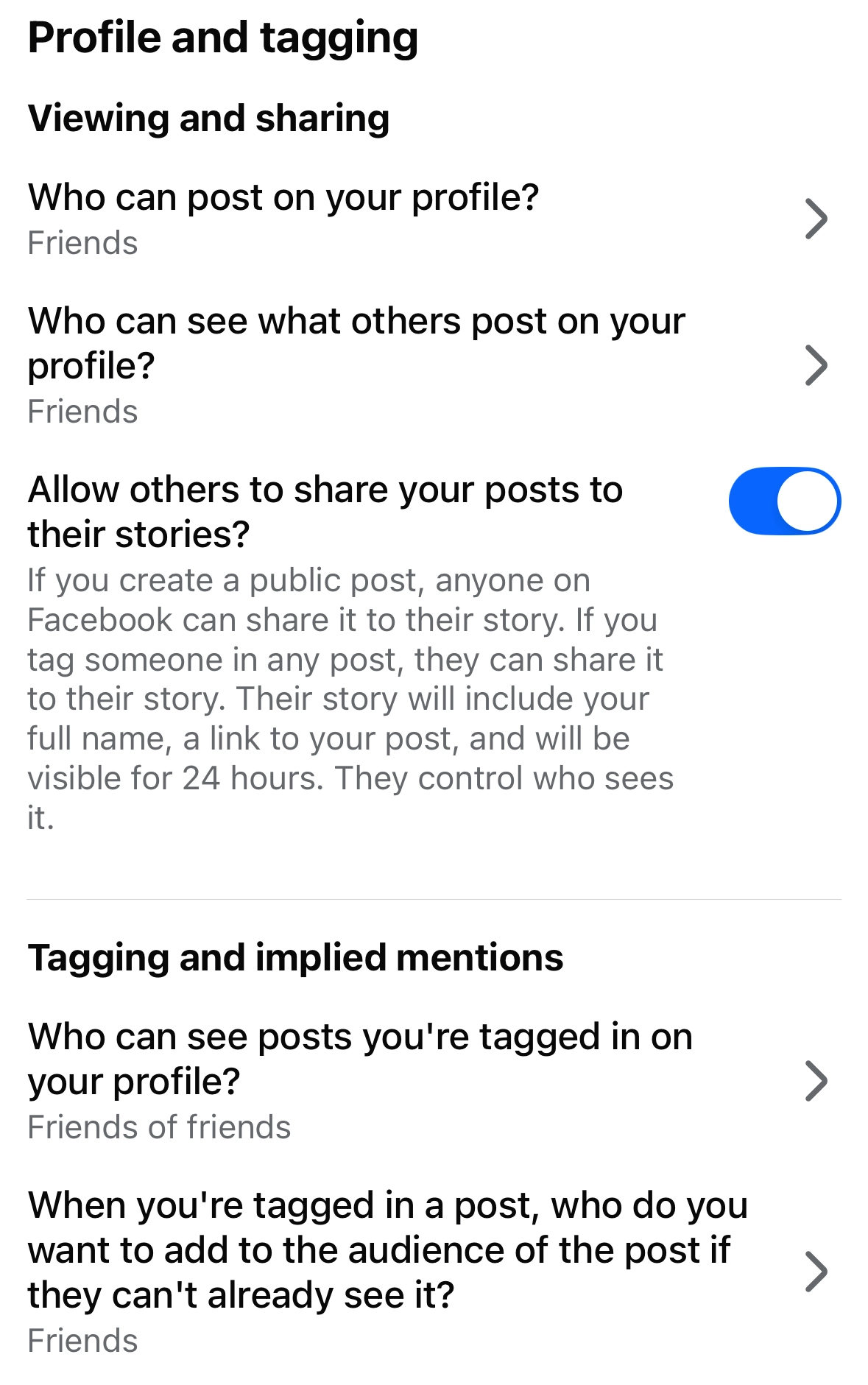Turn off sharing your posts to stories

point(784,501)
